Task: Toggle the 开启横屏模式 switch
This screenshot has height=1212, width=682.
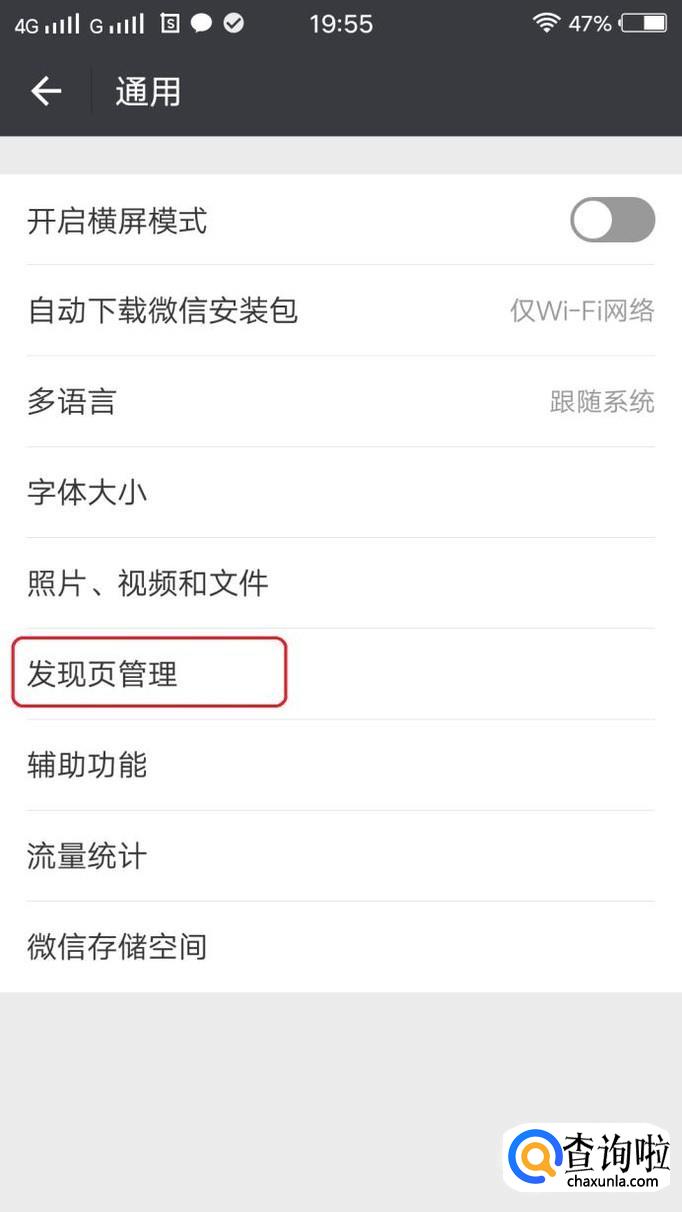Action: [612, 220]
